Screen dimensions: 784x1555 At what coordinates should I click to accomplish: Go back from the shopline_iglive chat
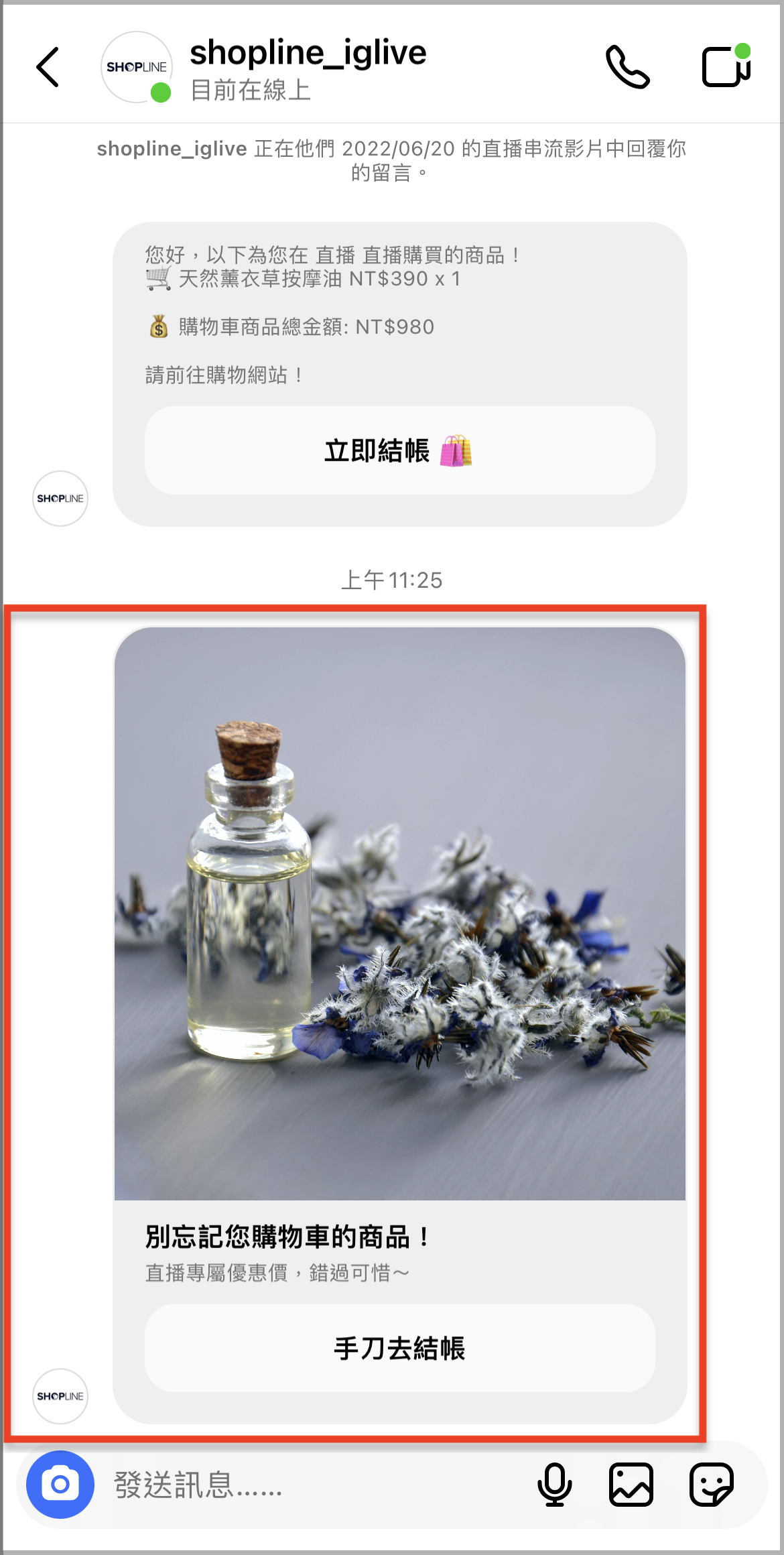48,67
